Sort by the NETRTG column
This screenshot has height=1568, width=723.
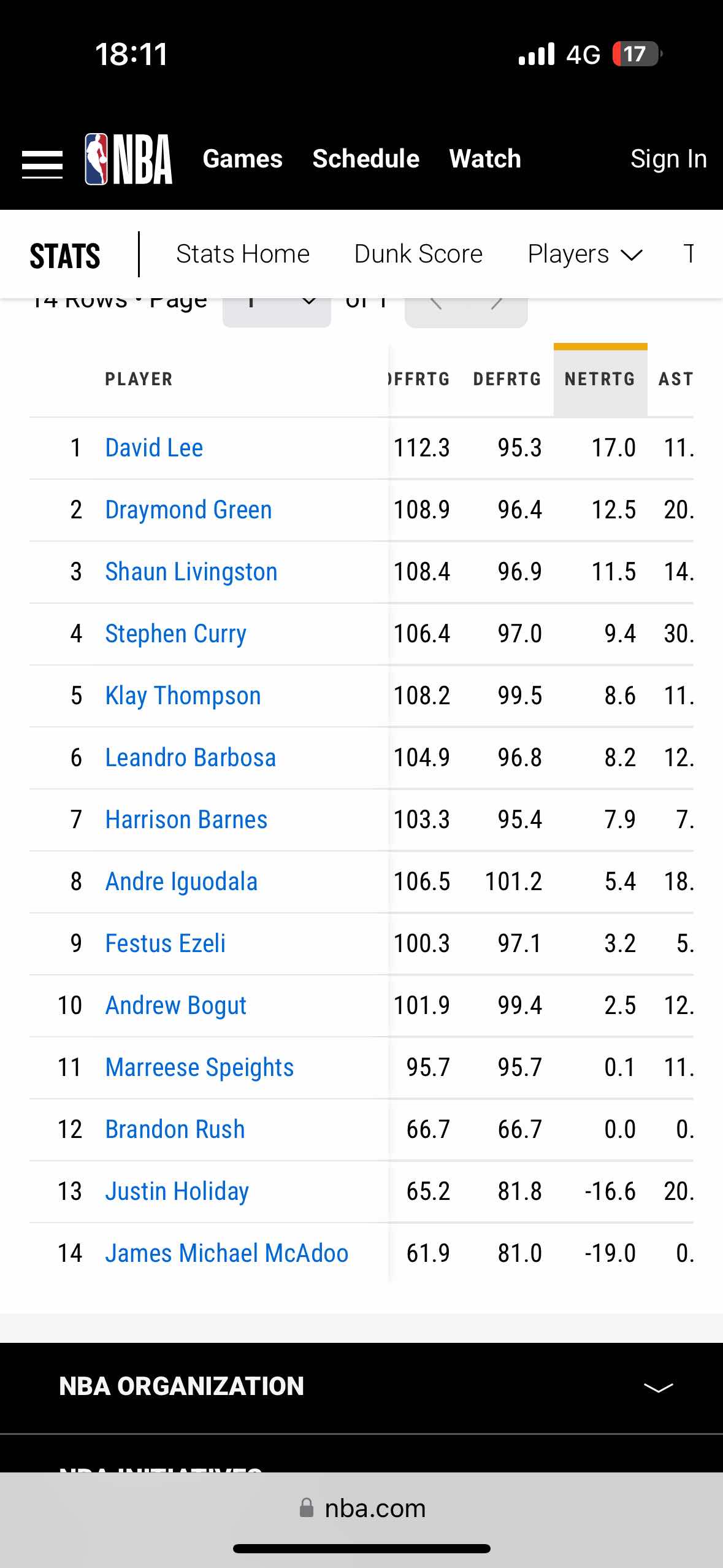600,379
